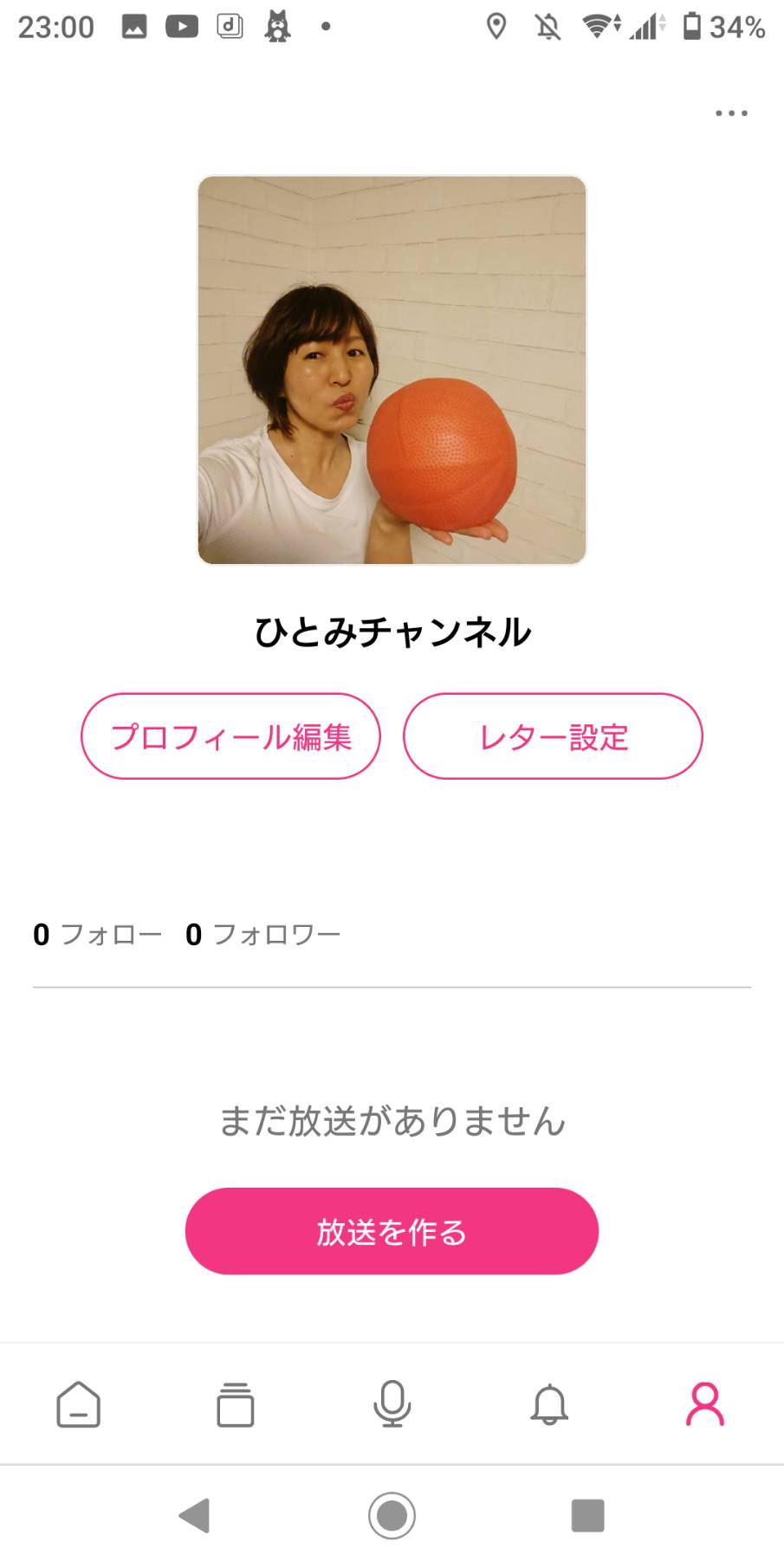This screenshot has width=784, height=1568.
Task: Tap the profile photo of ひとみチャンネル
Action: 392,370
